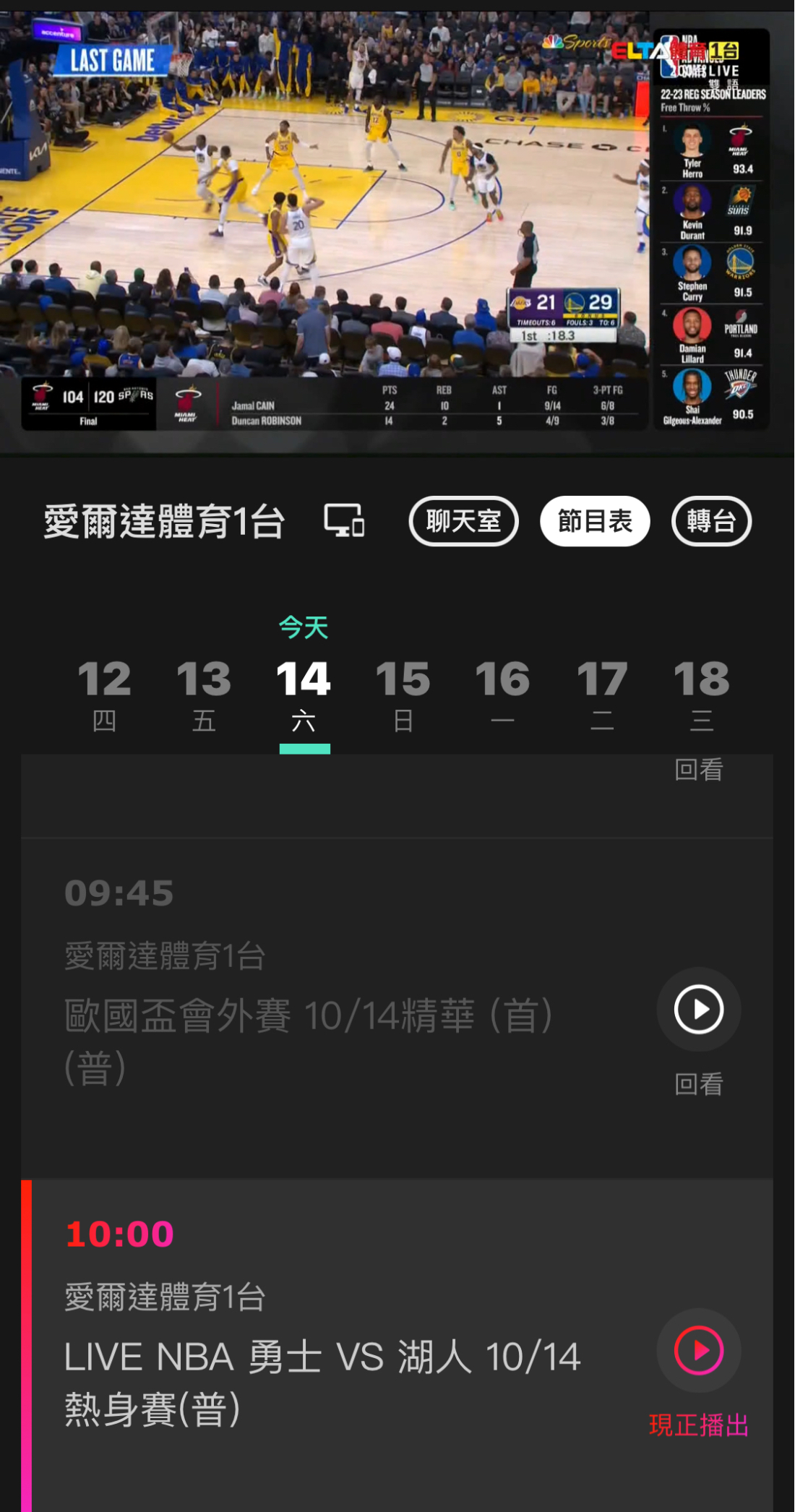The height and width of the screenshot is (1512, 795).
Task: Switch to date 15 Sunday
Action: [x=403, y=693]
